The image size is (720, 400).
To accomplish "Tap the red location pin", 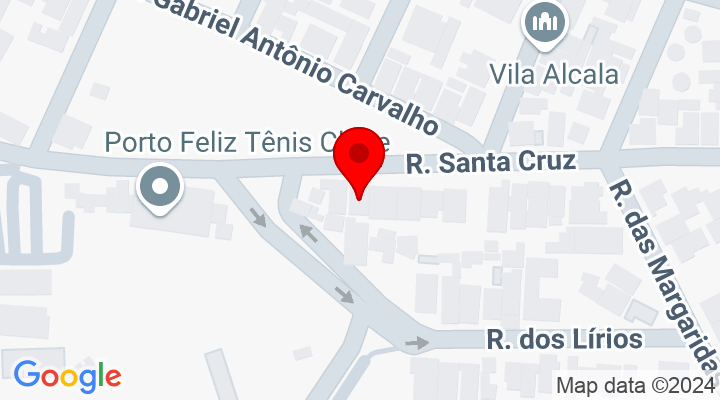I will (x=361, y=158).
